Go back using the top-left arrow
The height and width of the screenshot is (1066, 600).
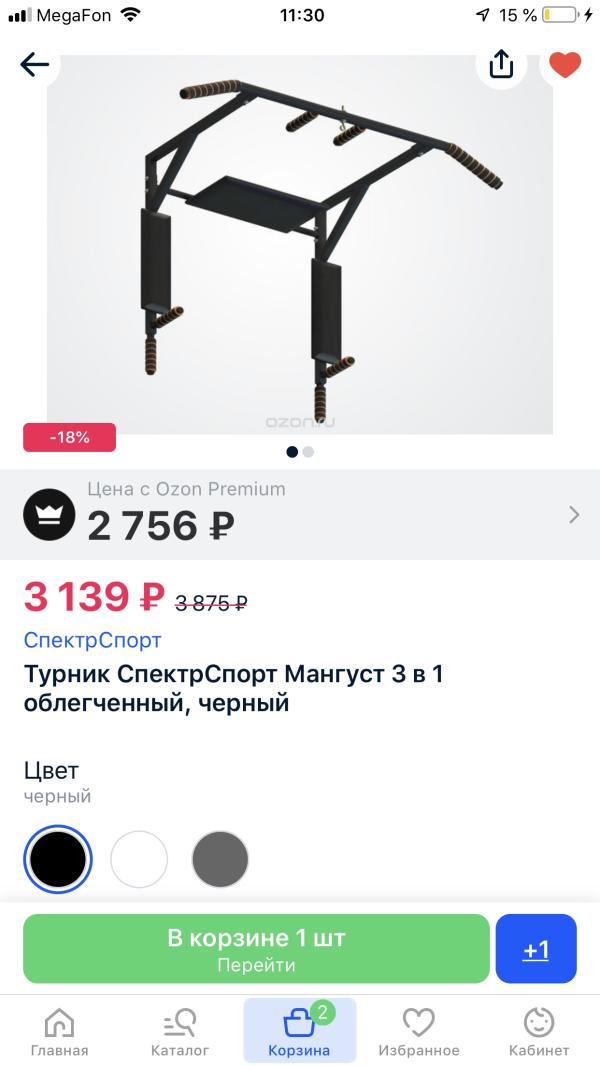click(35, 65)
